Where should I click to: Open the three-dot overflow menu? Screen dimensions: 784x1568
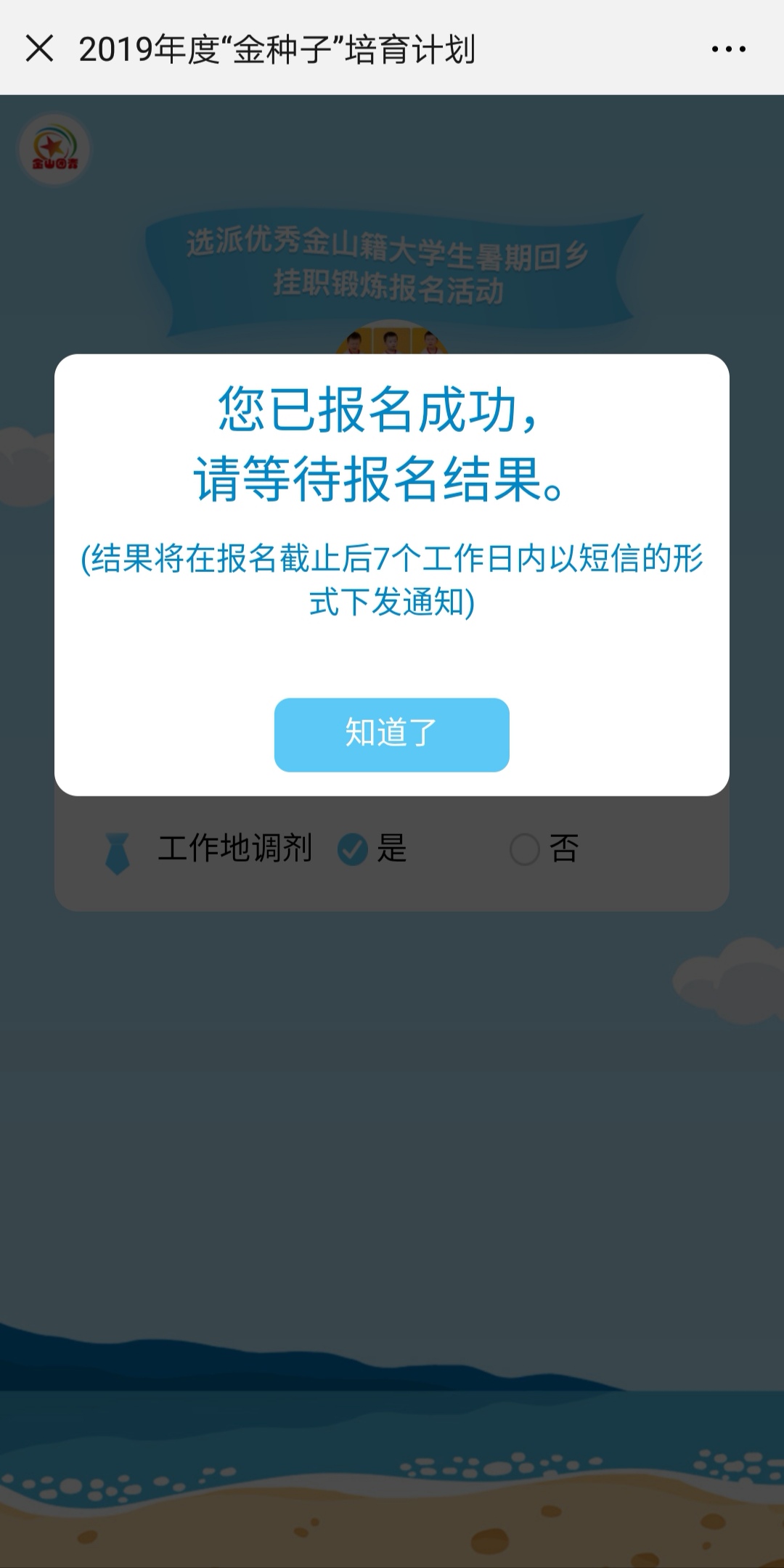pyautogui.click(x=728, y=49)
